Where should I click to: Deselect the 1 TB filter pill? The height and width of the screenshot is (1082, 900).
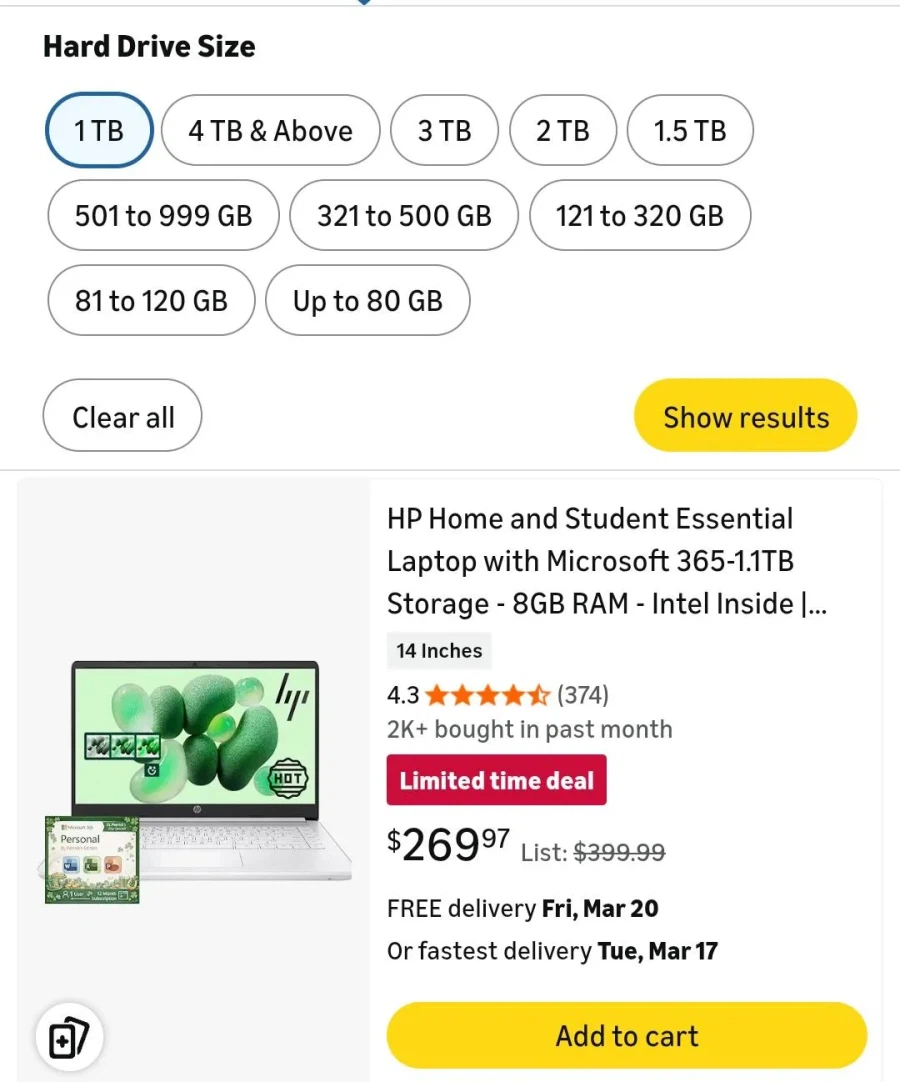(x=98, y=130)
